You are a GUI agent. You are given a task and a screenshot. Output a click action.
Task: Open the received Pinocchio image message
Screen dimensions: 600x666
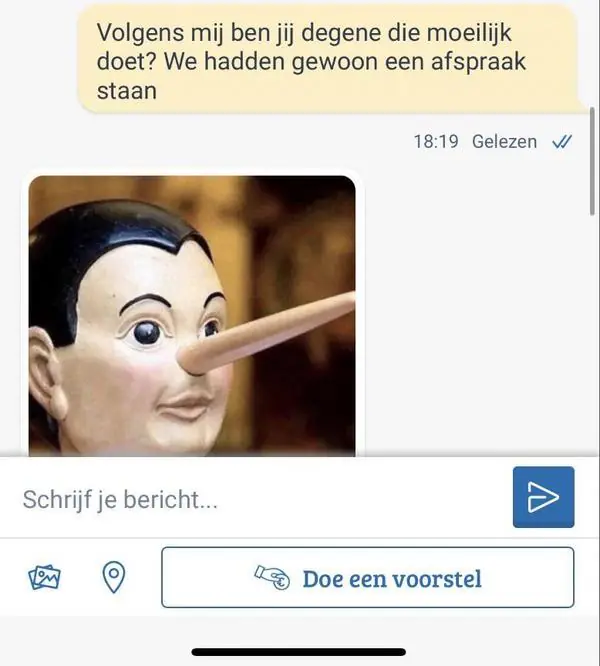[x=192, y=315]
